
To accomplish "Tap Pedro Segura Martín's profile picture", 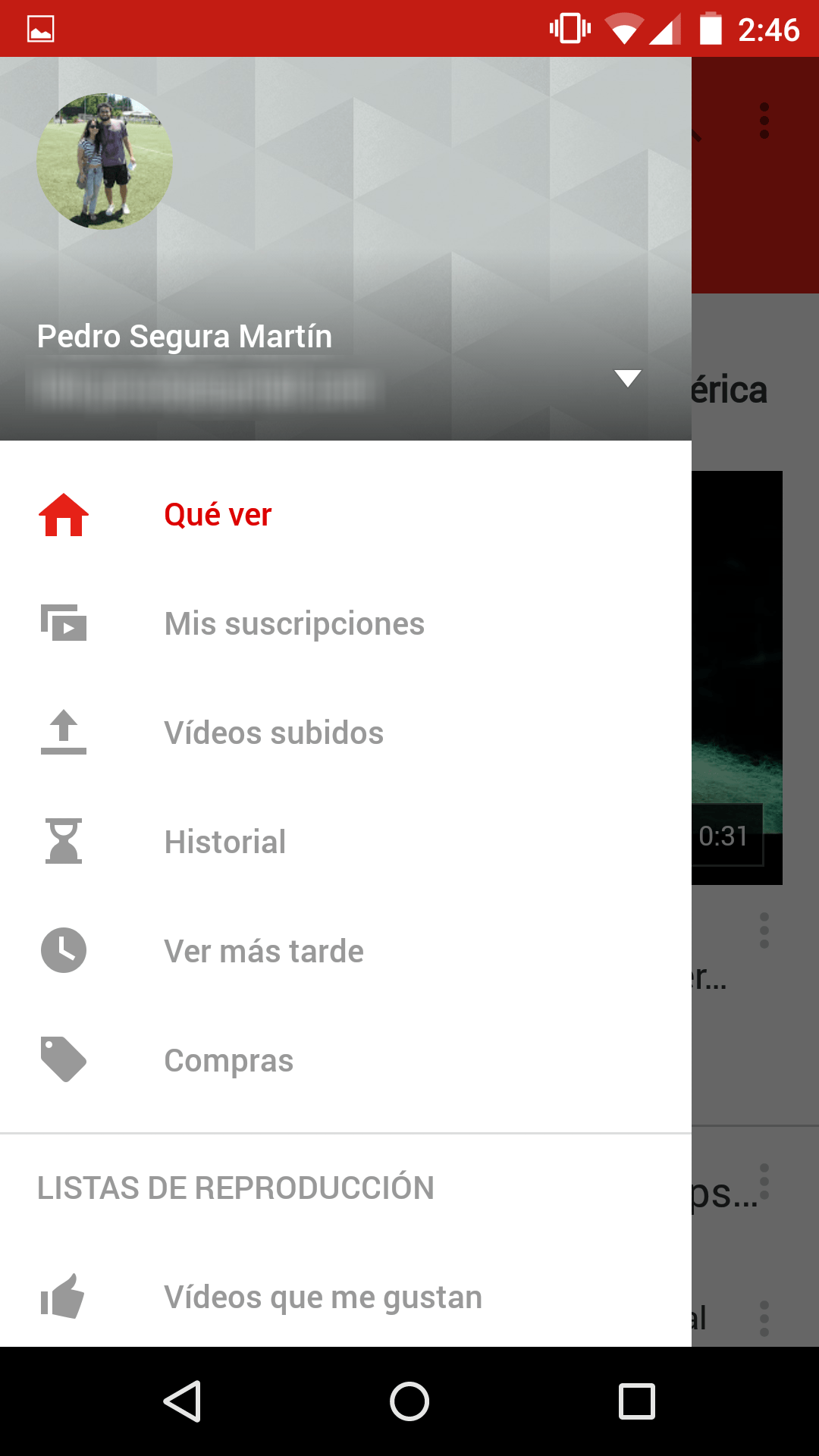I will pos(105,161).
